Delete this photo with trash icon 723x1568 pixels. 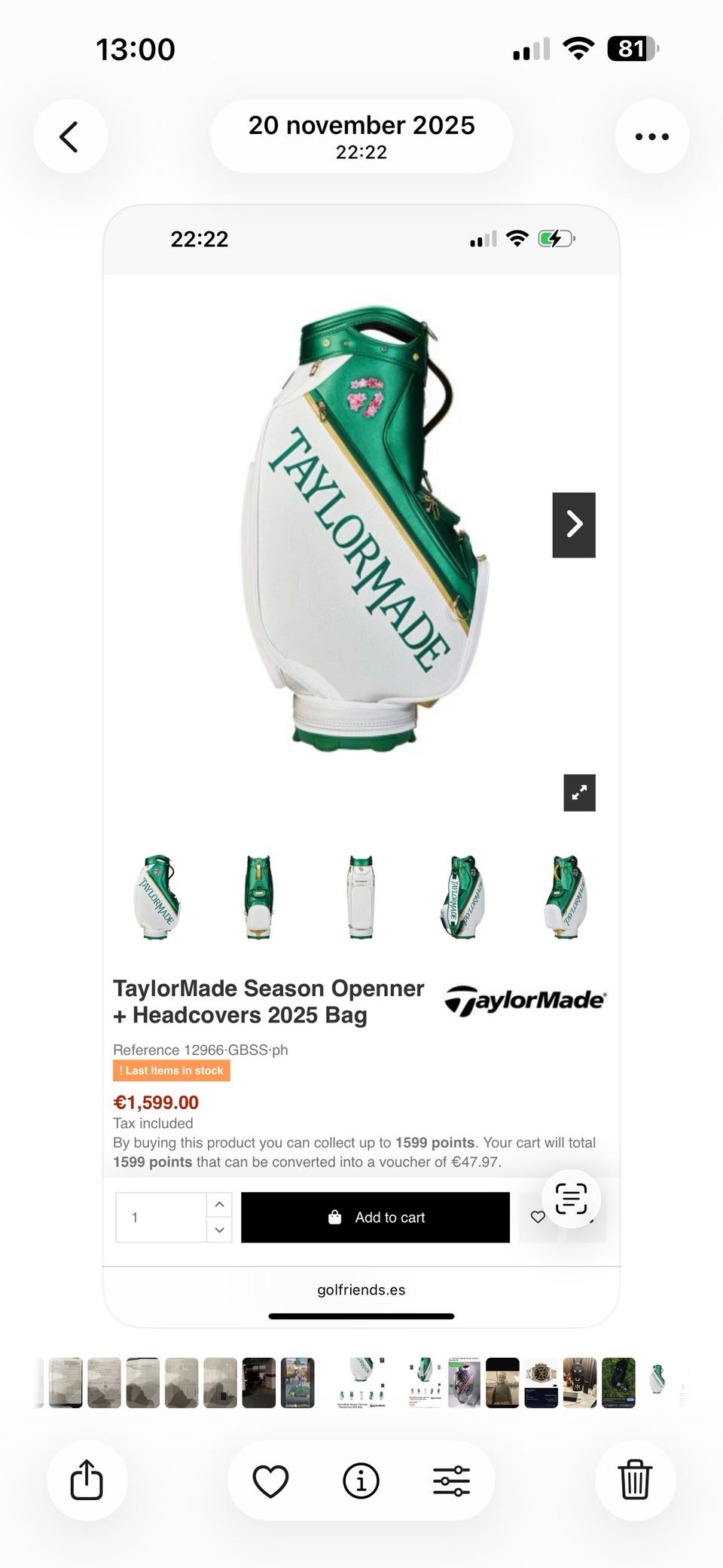635,1481
